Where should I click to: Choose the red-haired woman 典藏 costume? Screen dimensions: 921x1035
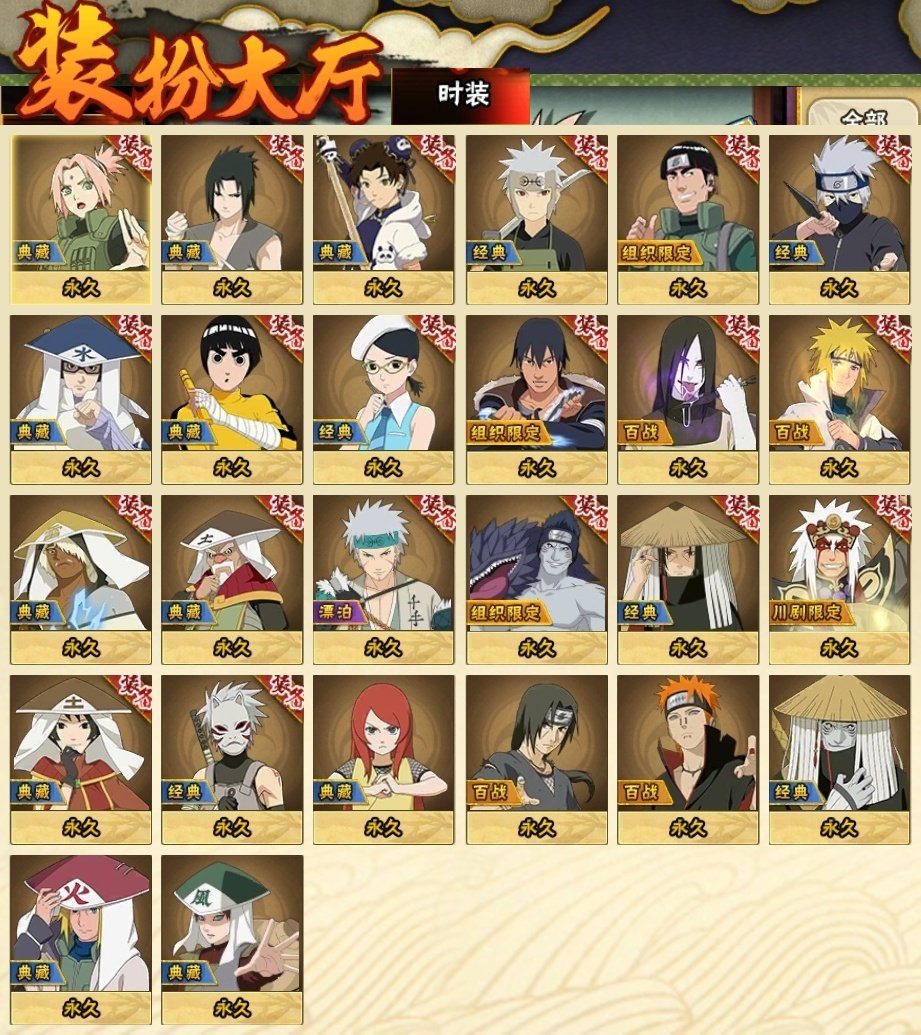[383, 745]
